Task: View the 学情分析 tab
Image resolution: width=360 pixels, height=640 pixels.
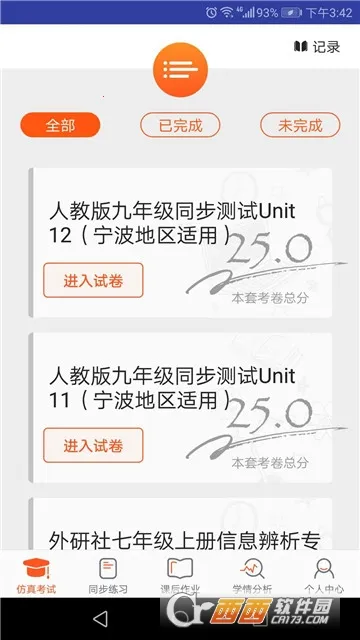Action: [x=252, y=574]
